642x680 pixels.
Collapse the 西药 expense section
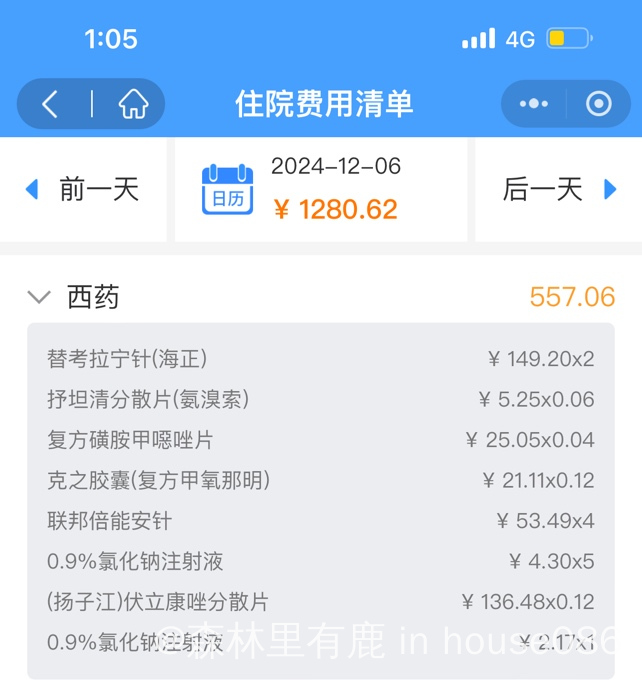pyautogui.click(x=39, y=297)
